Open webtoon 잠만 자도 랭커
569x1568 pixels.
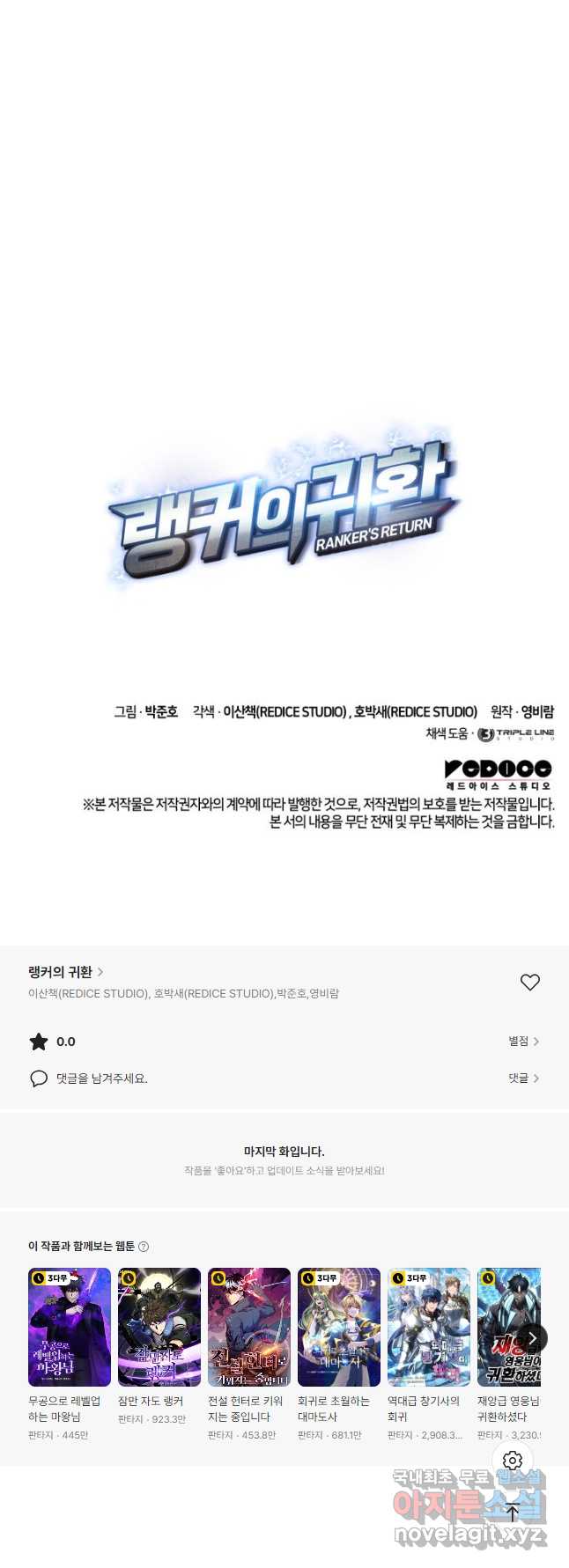coord(159,1327)
